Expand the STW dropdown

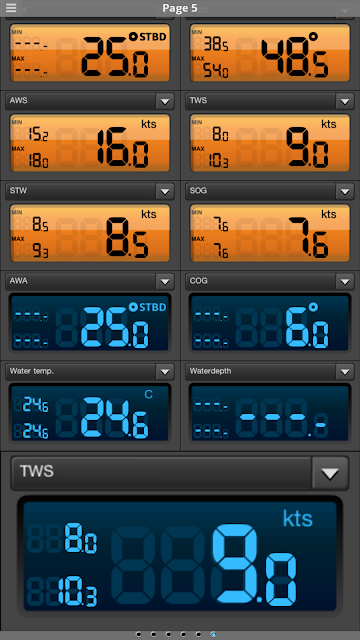click(165, 191)
